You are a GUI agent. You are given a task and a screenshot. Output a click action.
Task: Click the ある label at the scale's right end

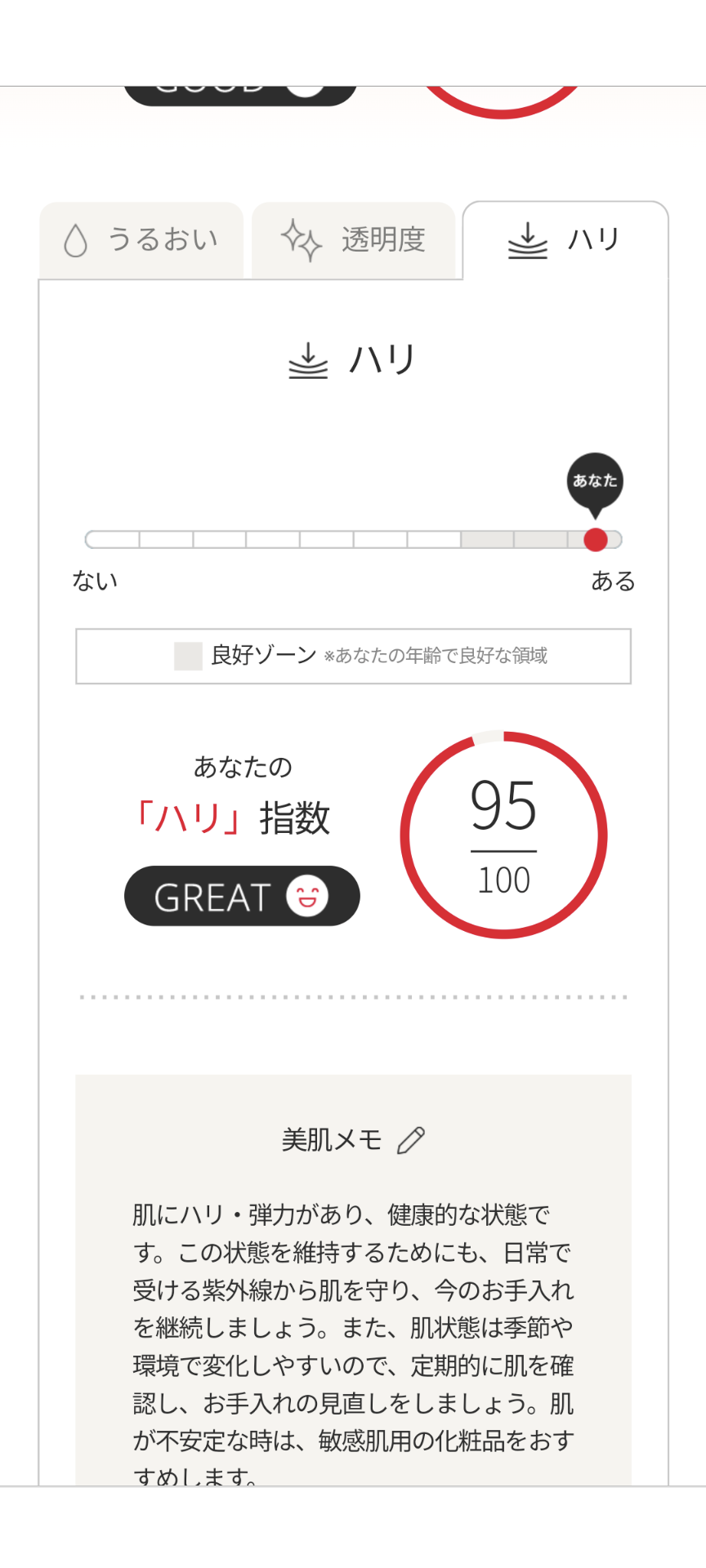tap(612, 581)
